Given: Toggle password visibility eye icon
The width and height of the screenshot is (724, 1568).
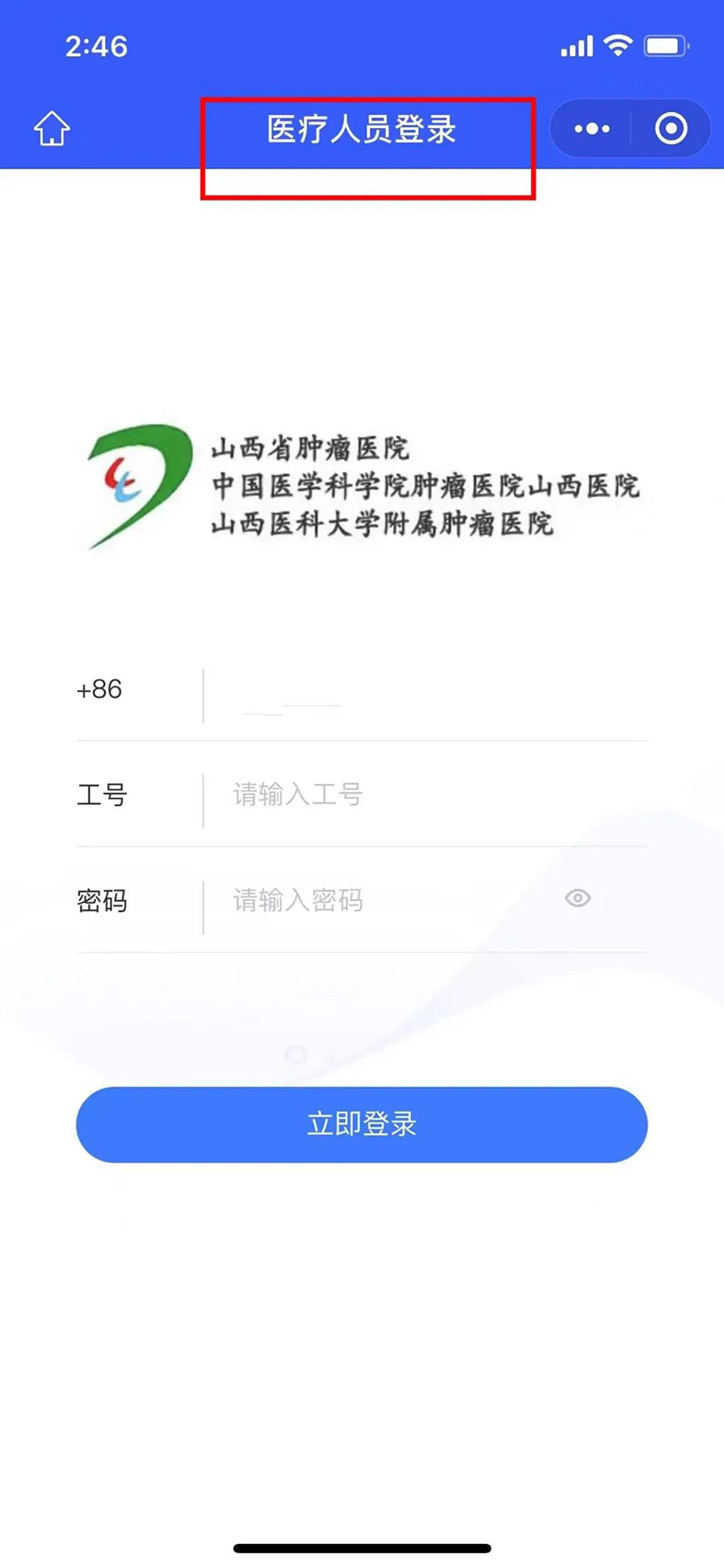Looking at the screenshot, I should point(578,898).
